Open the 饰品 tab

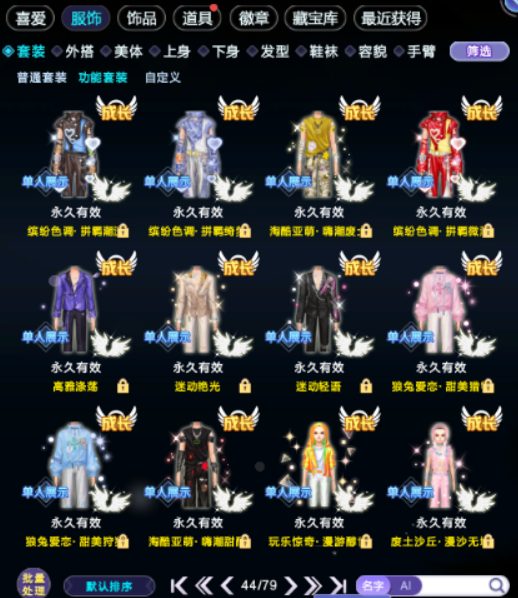pos(142,18)
